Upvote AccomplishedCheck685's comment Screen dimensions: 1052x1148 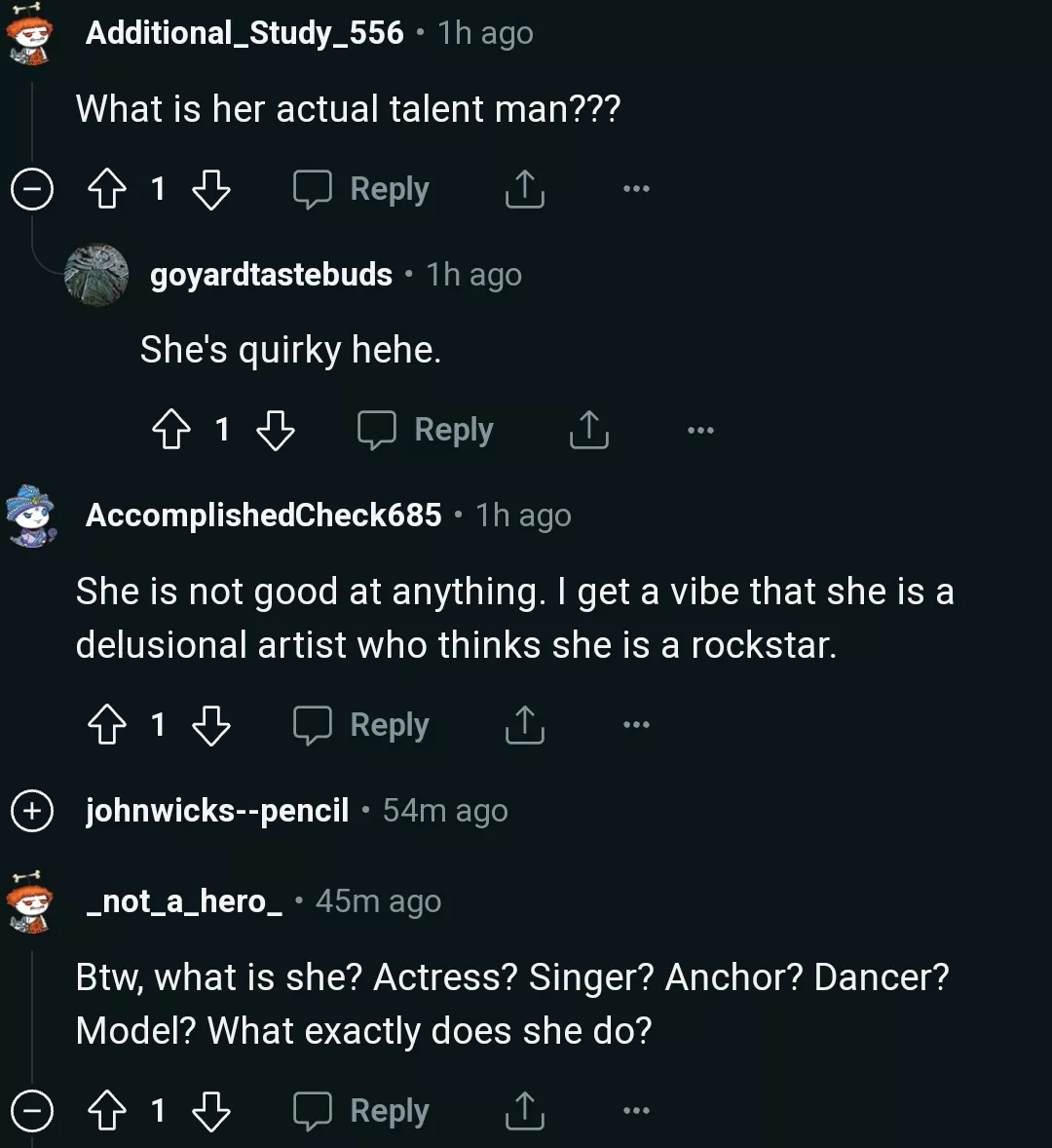point(107,725)
